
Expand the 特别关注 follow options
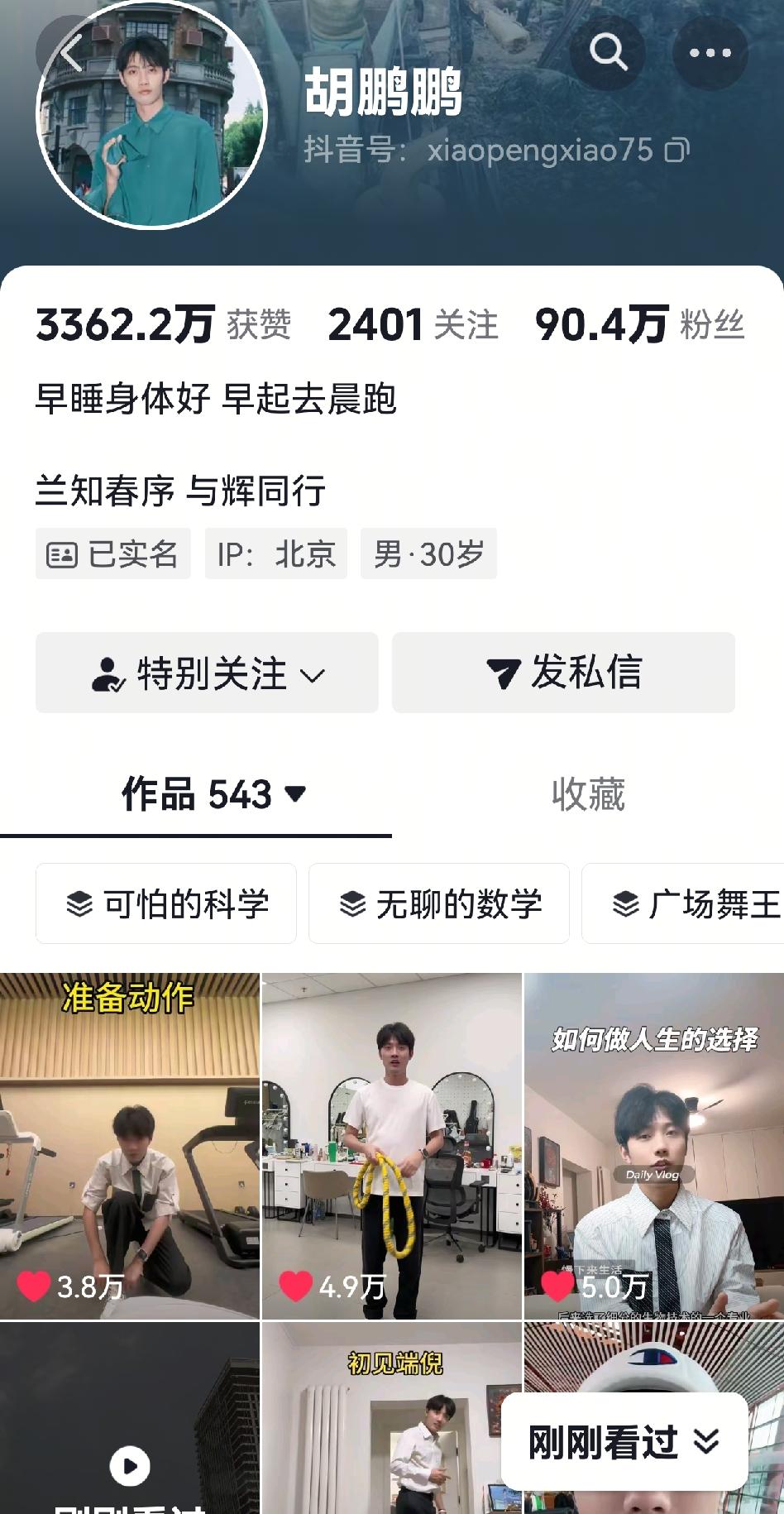207,673
